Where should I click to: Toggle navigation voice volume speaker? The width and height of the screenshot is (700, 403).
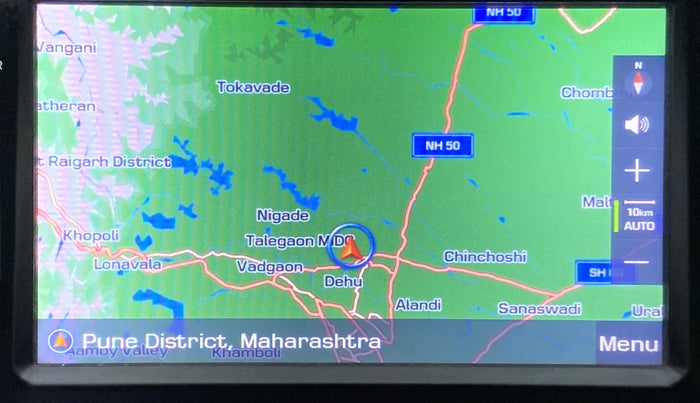click(637, 125)
